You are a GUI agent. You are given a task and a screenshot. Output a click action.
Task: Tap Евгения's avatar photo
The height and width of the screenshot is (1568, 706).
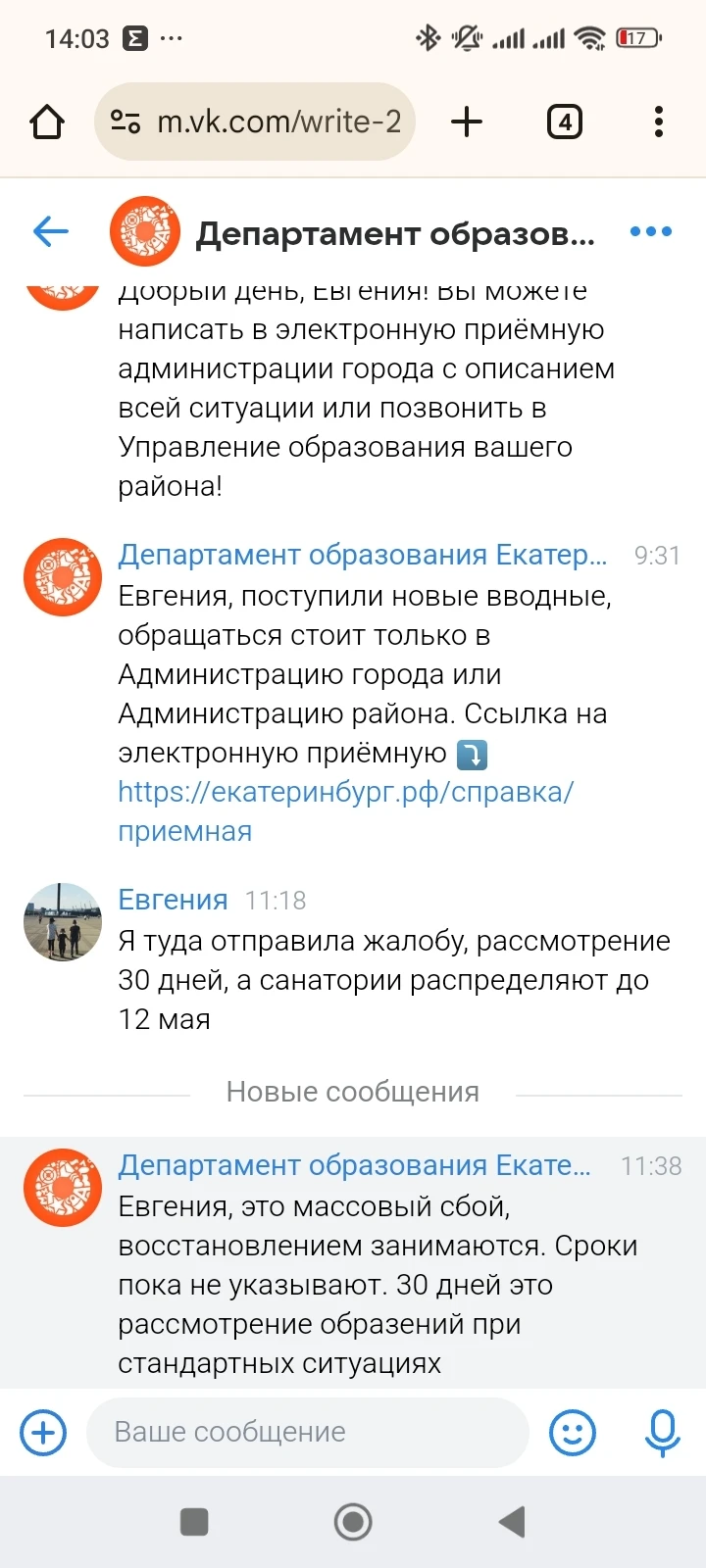click(x=63, y=921)
